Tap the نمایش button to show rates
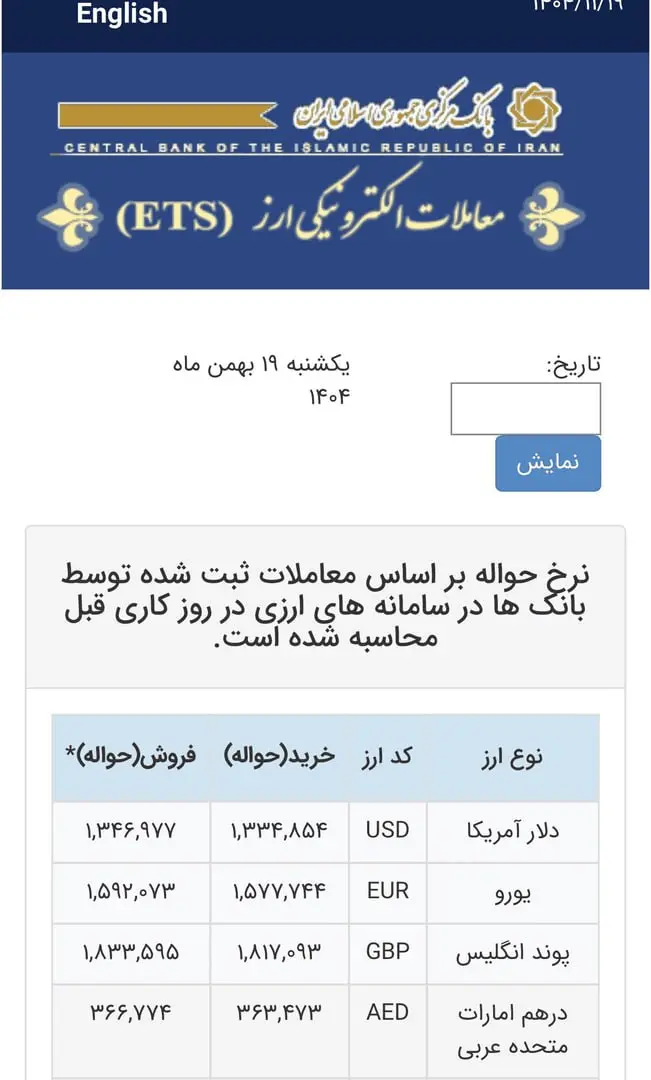Viewport: 651px width, 1080px height. (548, 464)
